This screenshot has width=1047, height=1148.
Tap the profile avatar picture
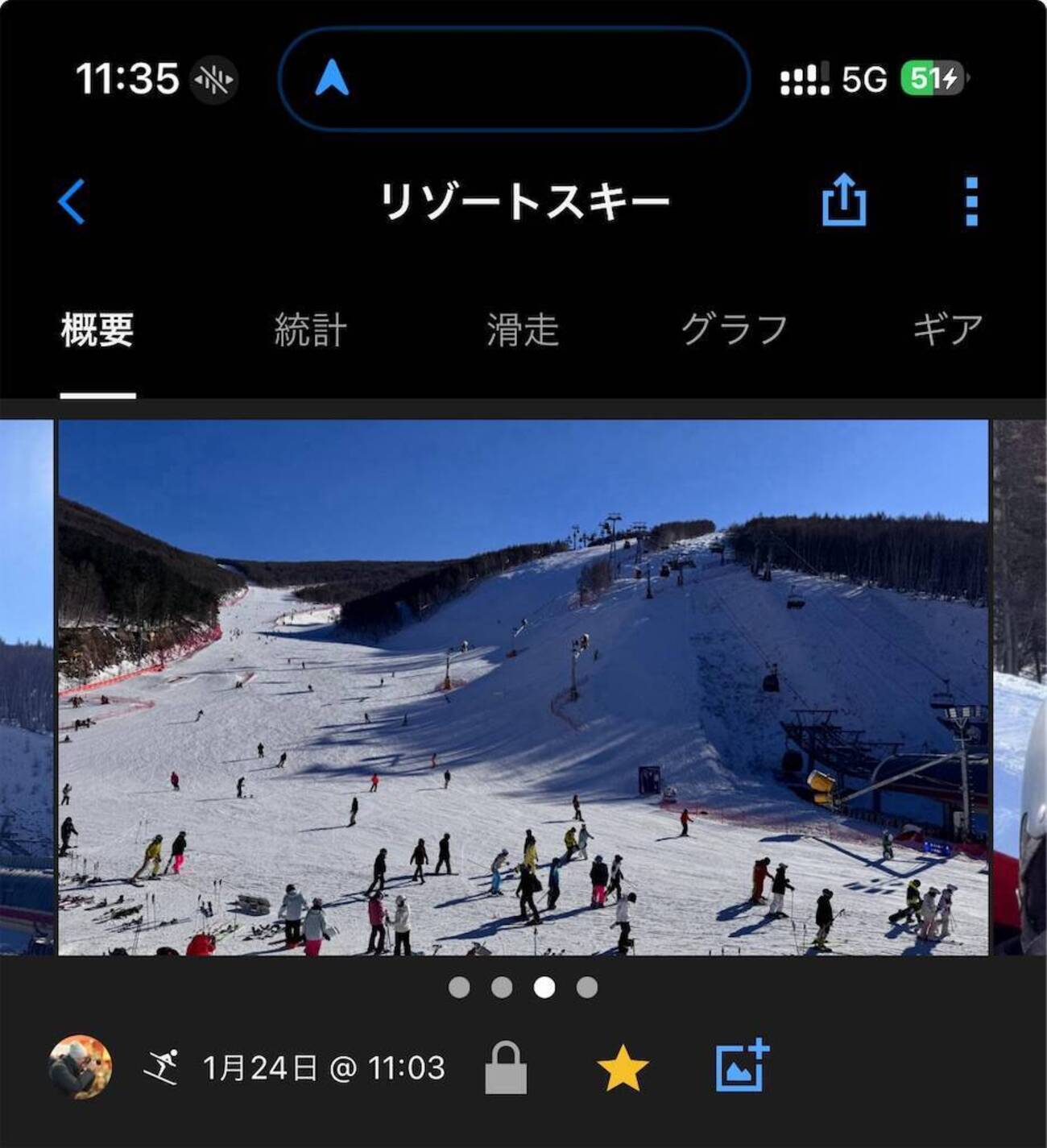[80, 1067]
